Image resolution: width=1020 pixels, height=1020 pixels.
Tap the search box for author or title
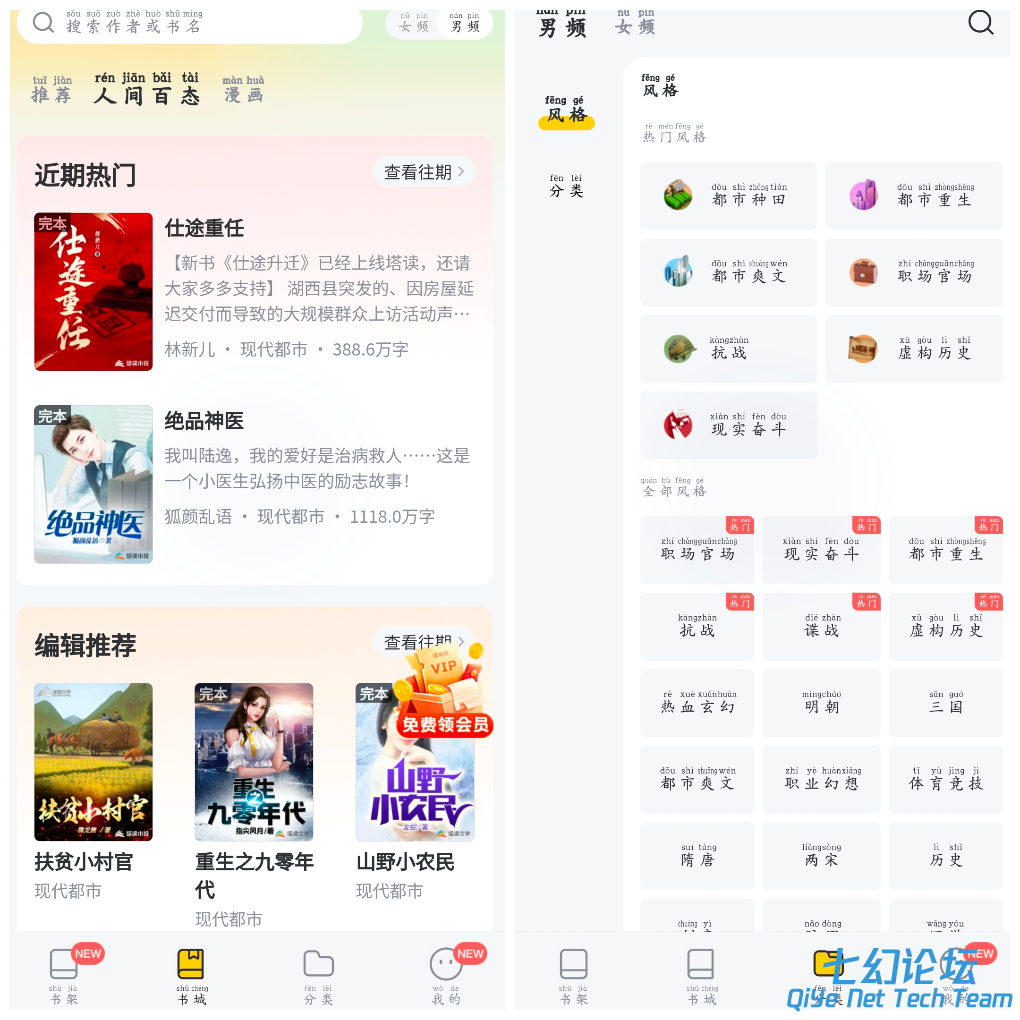pyautogui.click(x=190, y=23)
